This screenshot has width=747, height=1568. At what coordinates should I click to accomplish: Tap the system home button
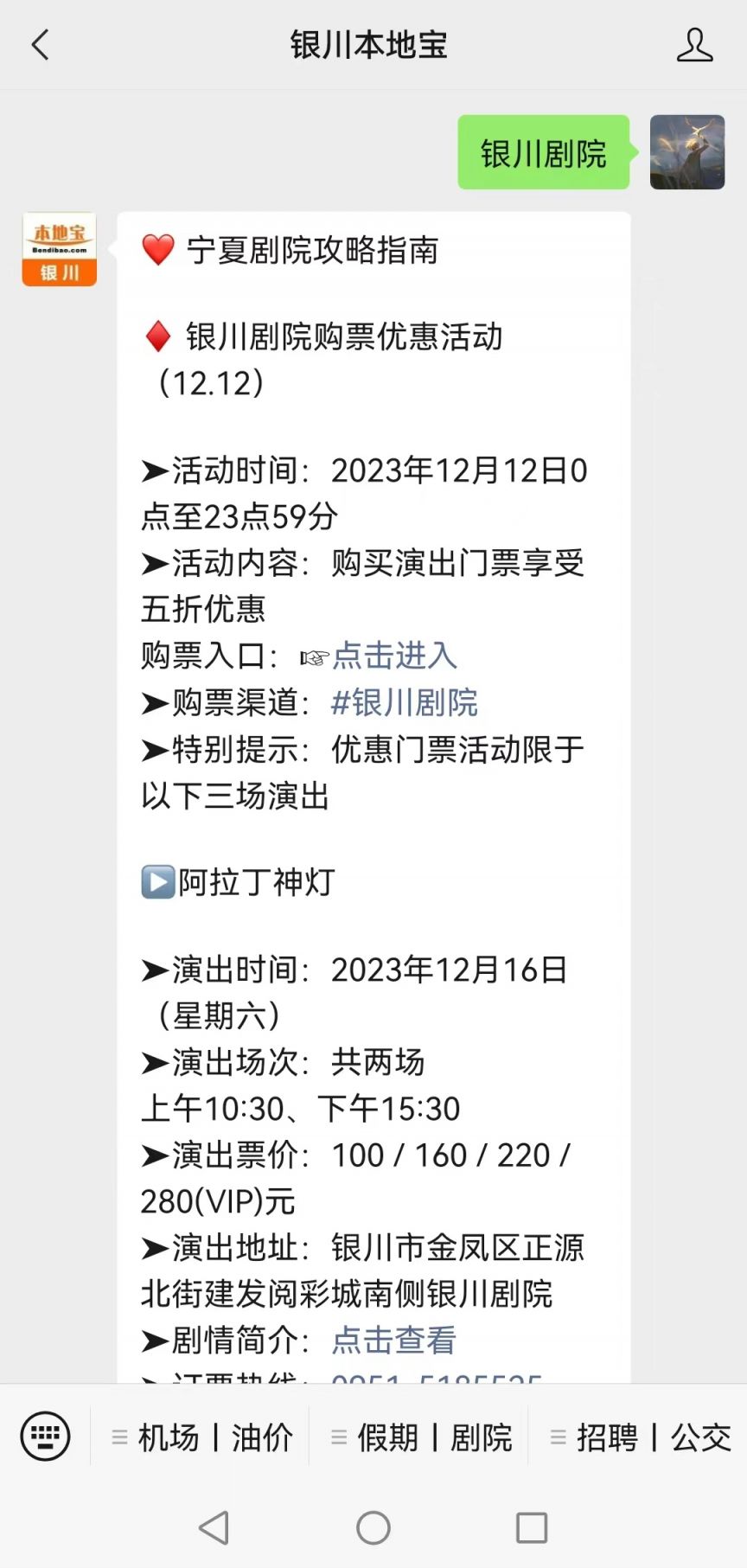pos(373,1528)
